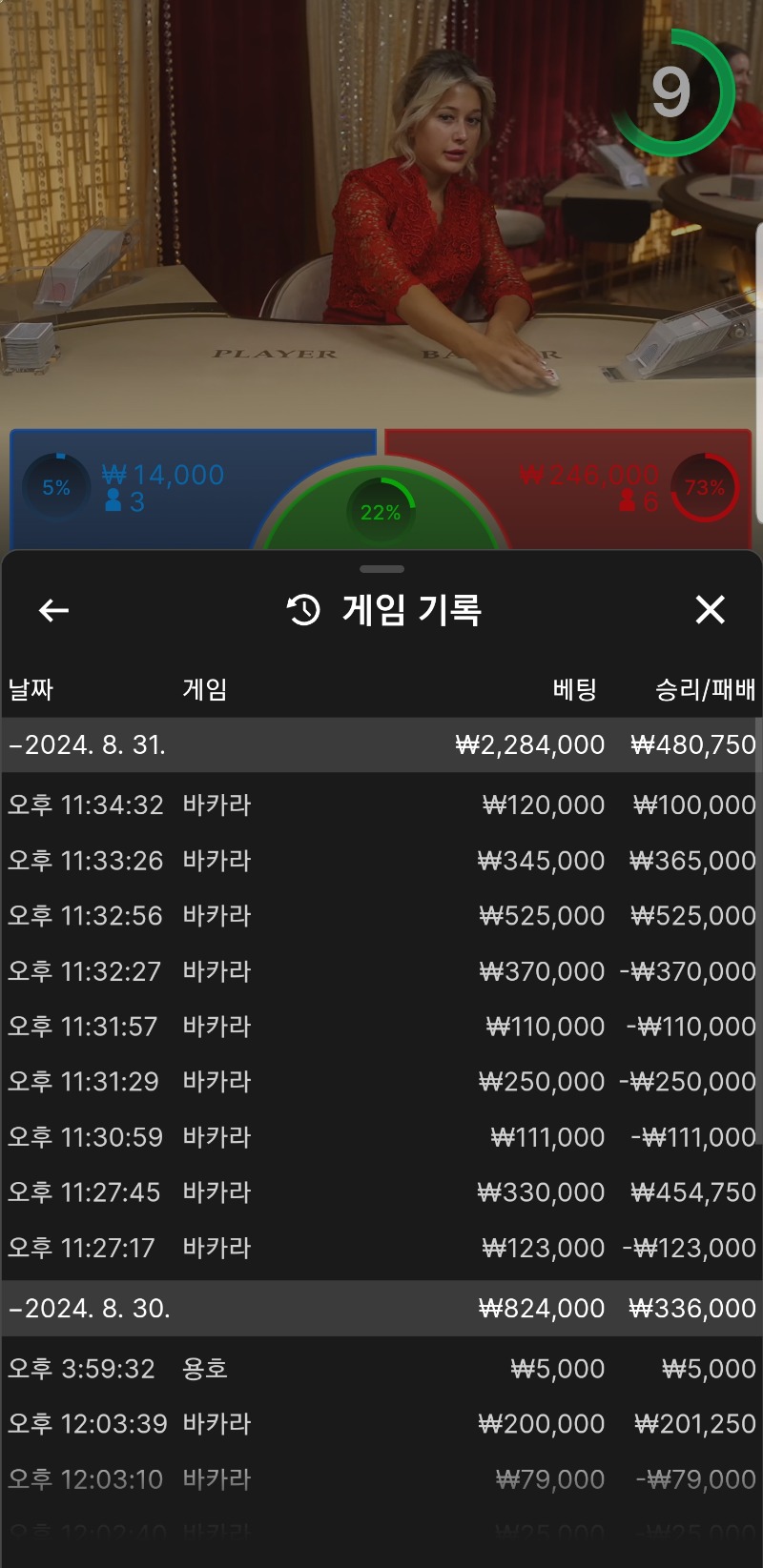Screen dimensions: 763x1568
Task: Open the 오후 3:59:32 용호 record
Action: (x=381, y=1368)
